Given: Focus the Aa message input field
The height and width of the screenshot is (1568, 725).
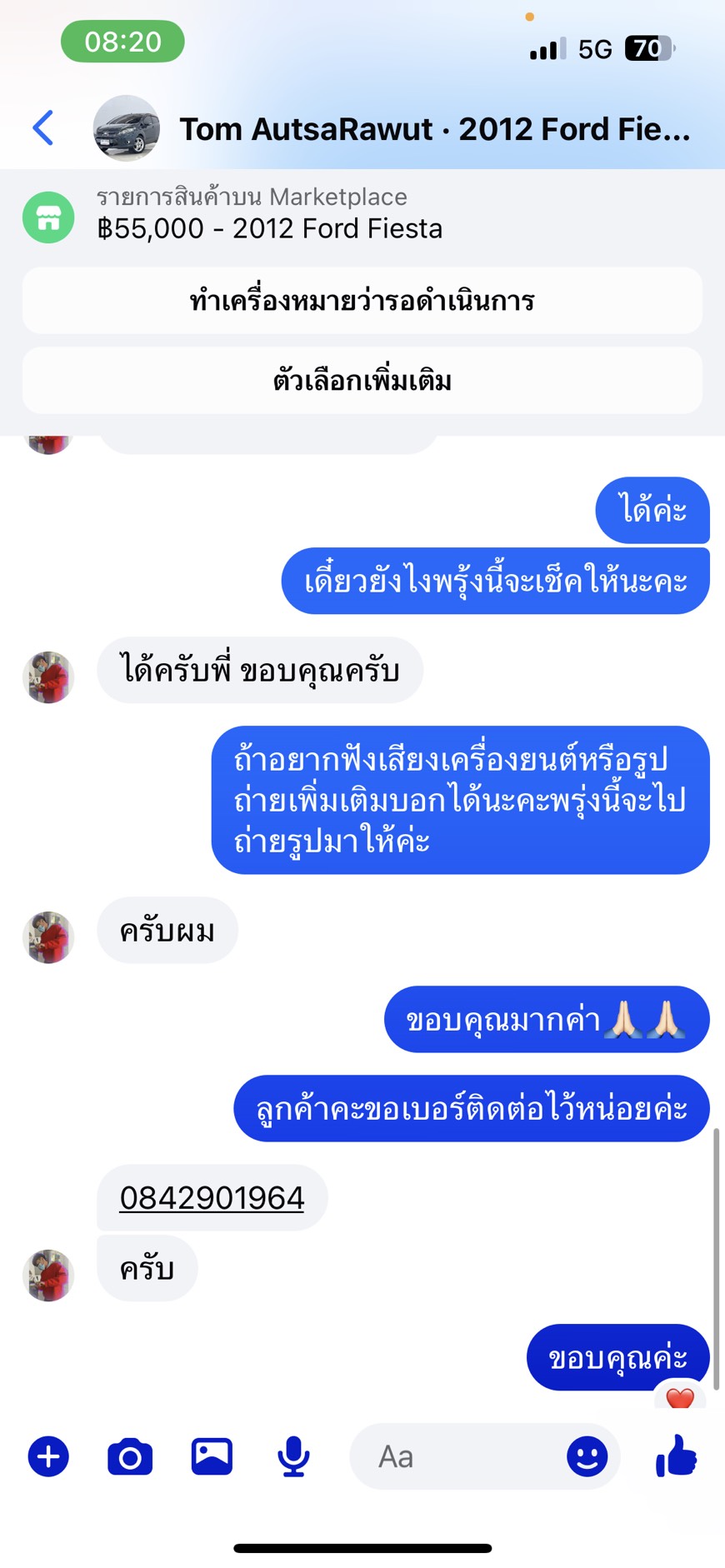Looking at the screenshot, I should [458, 1456].
